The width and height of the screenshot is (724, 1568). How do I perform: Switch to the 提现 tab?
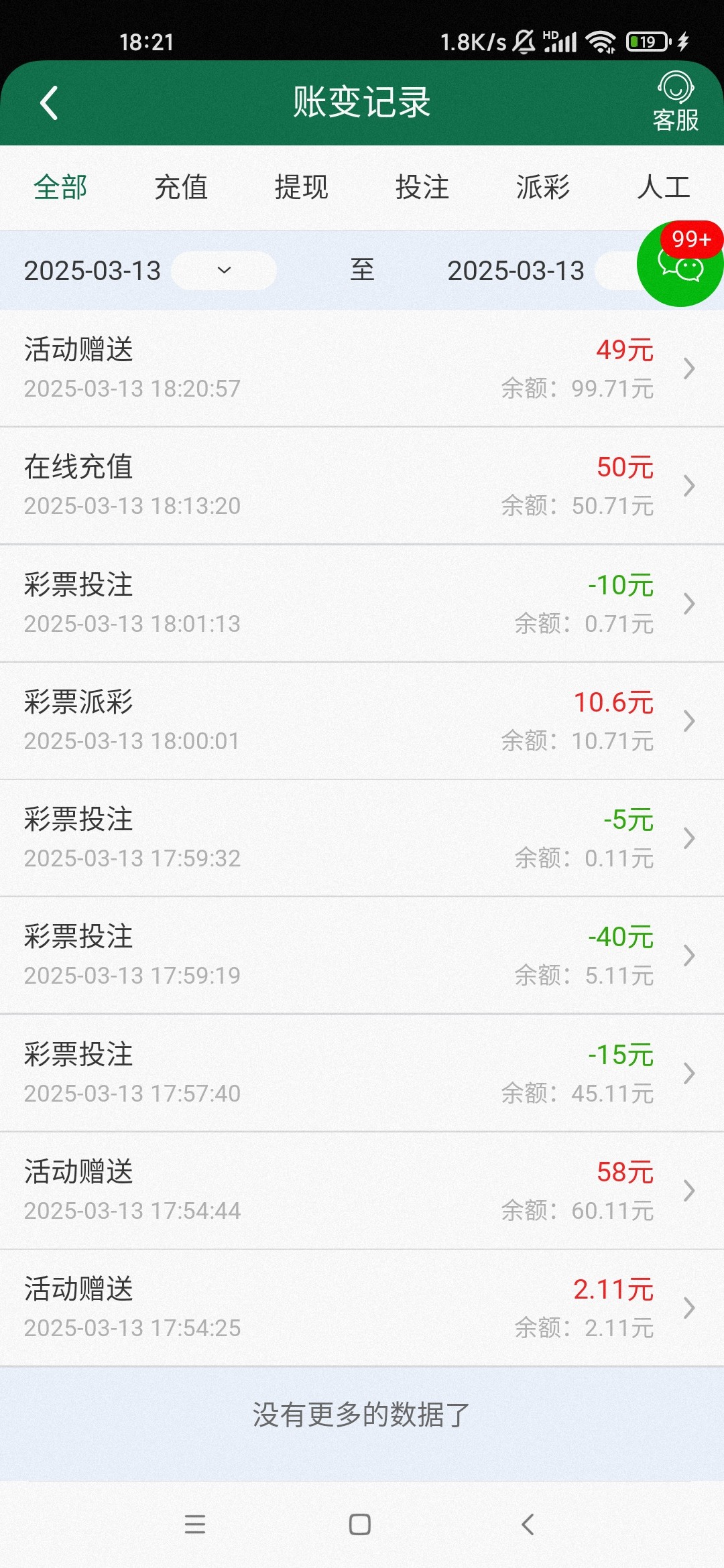pyautogui.click(x=302, y=187)
